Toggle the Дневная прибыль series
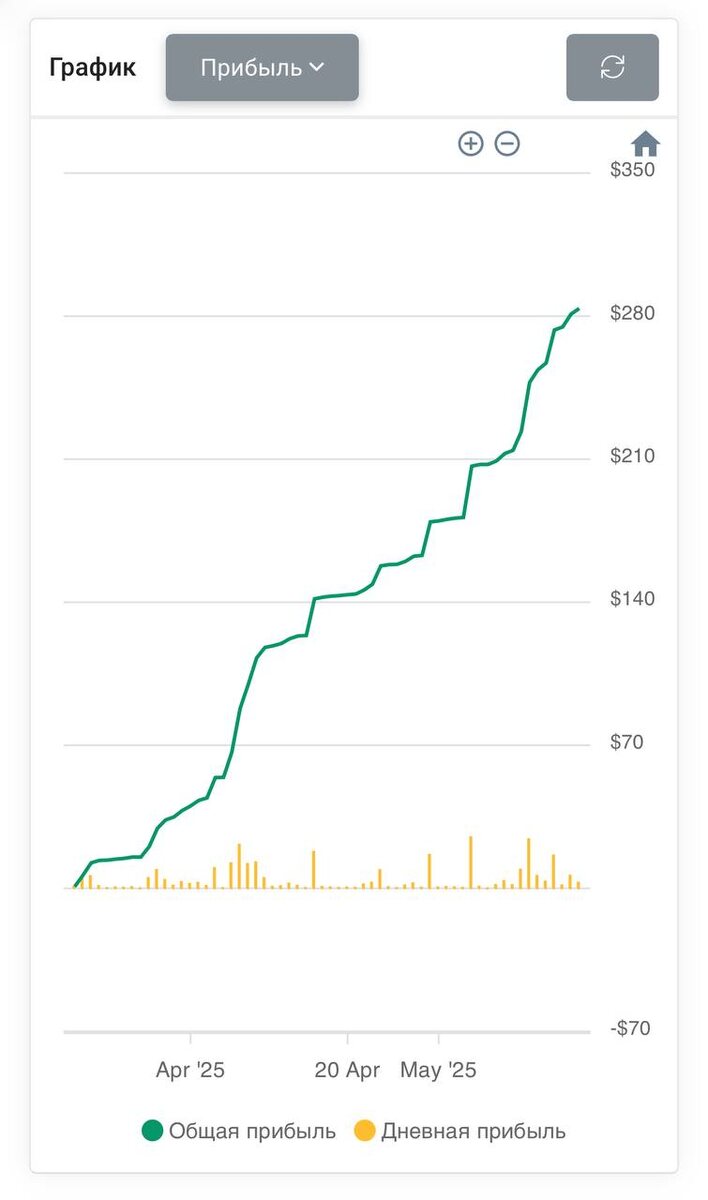Screen dimensions: 708x1200 point(460,1131)
